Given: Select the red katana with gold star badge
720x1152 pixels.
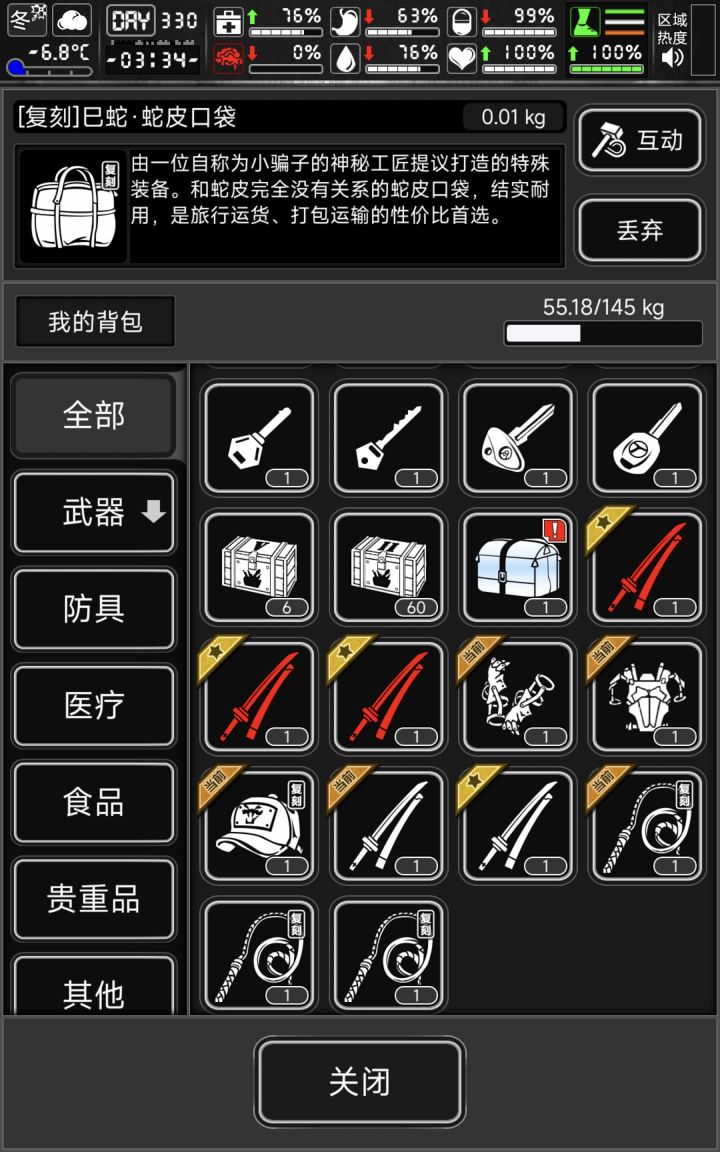Looking at the screenshot, I should [645, 567].
